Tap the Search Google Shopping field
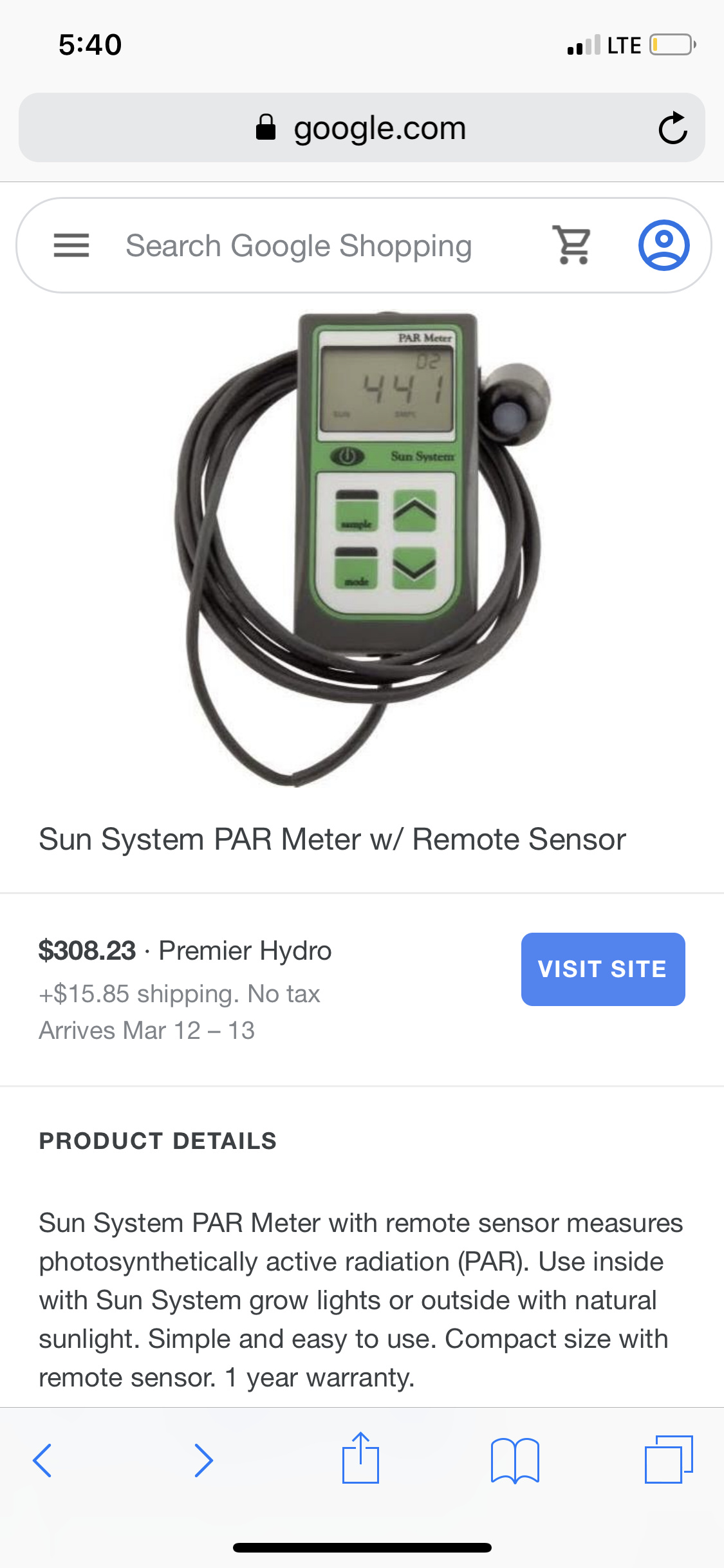This screenshot has height=1568, width=724. tap(299, 246)
